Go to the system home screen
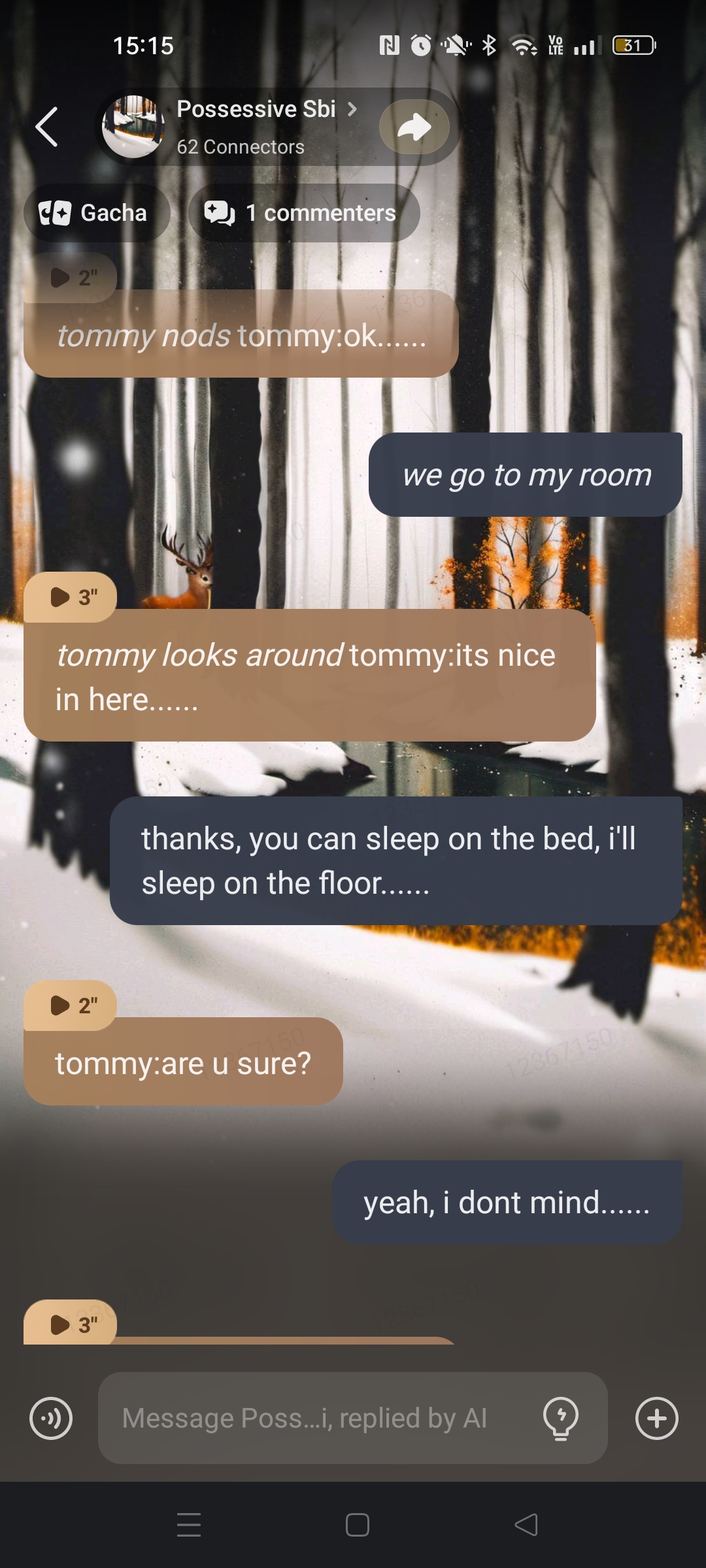 357,1525
